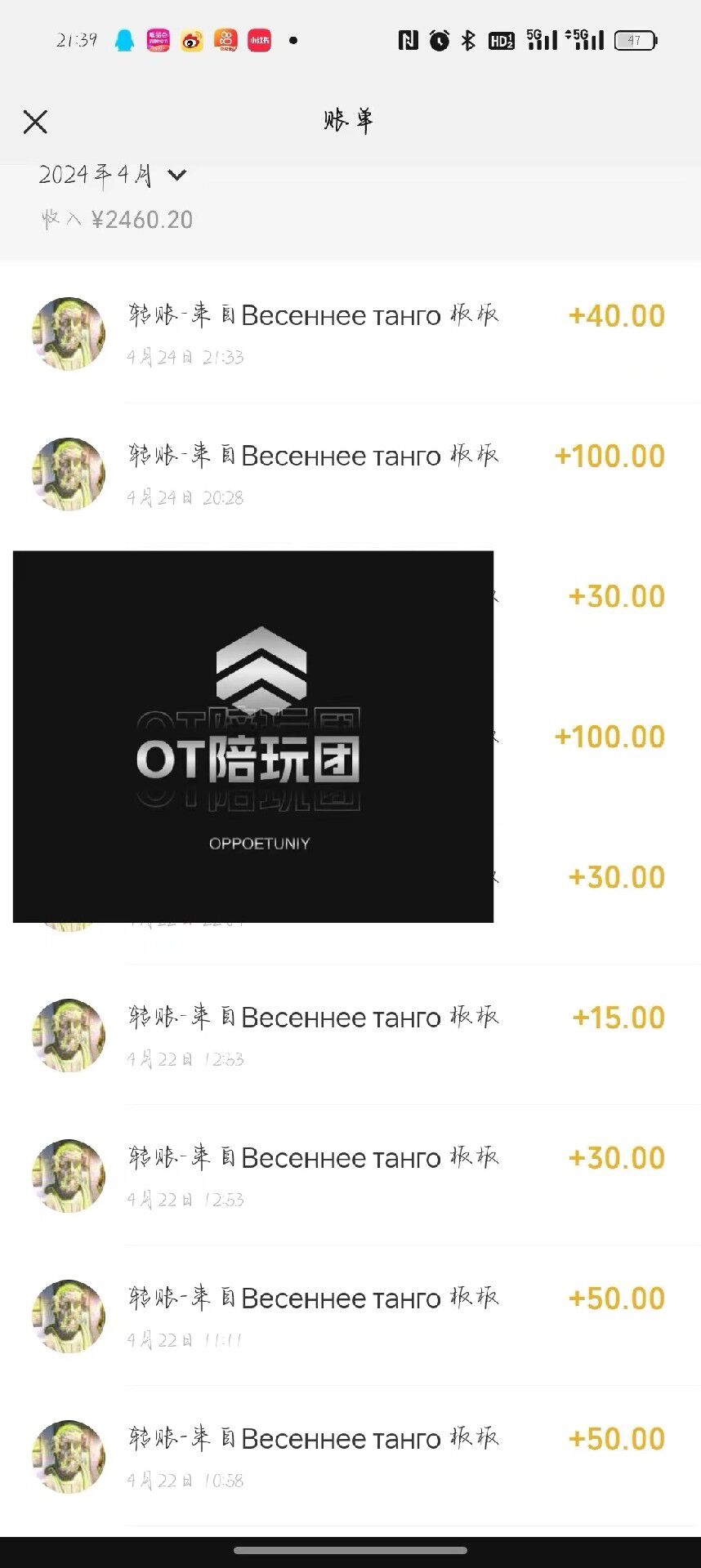Expand the 2024年4月 month picker
701x1568 pixels.
(113, 175)
